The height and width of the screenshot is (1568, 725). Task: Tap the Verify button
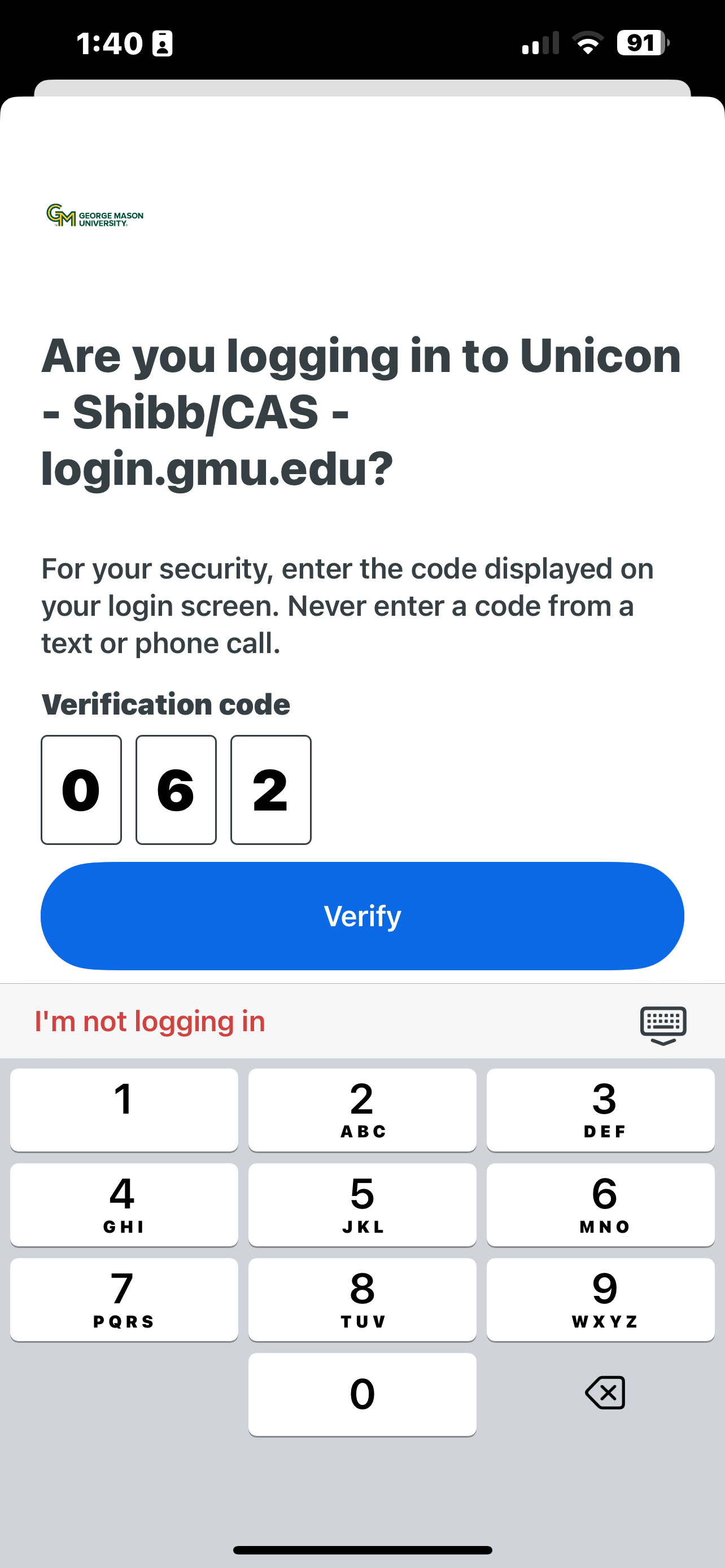coord(362,916)
